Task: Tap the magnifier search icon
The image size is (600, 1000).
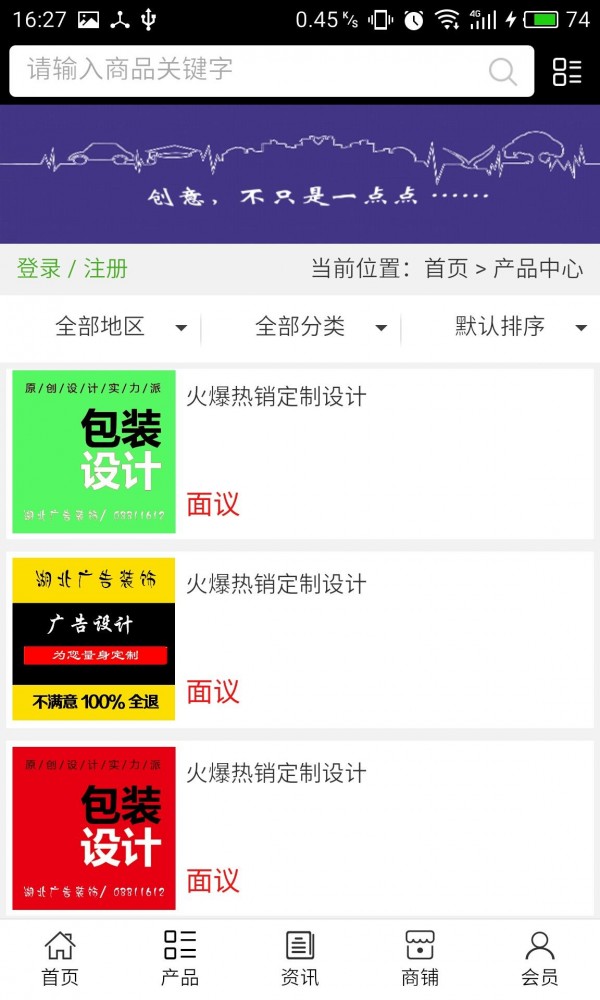Action: [502, 71]
